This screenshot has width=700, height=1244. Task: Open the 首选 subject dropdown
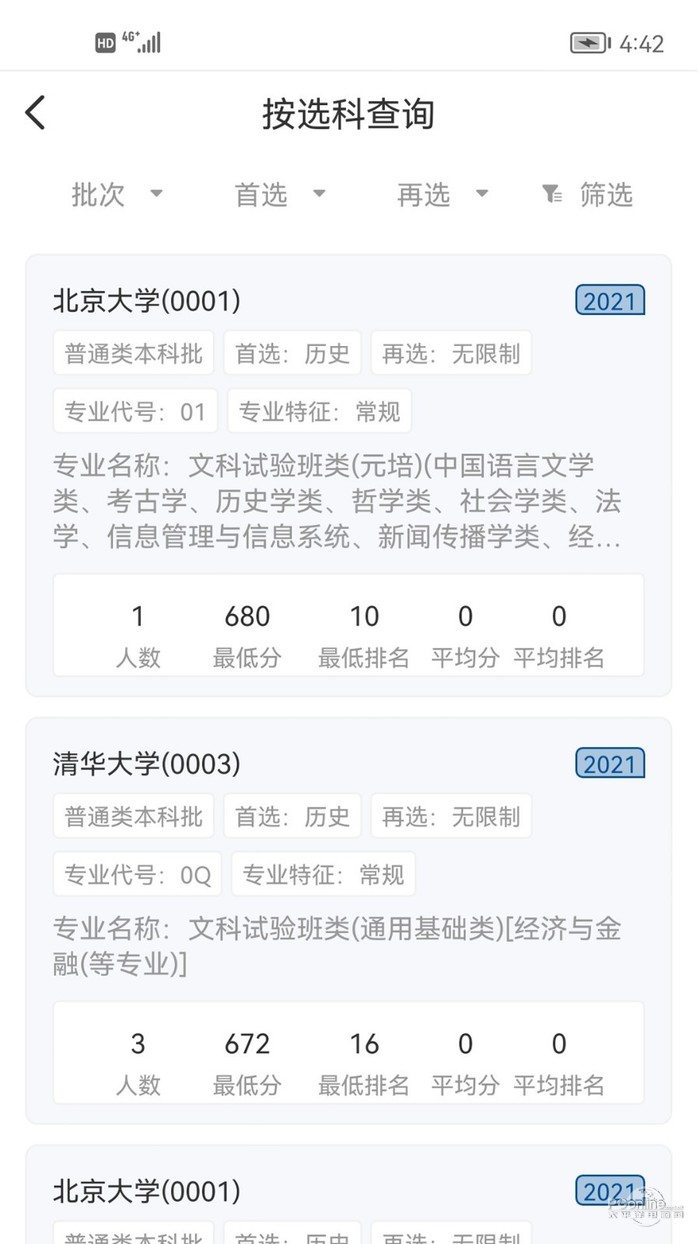279,195
